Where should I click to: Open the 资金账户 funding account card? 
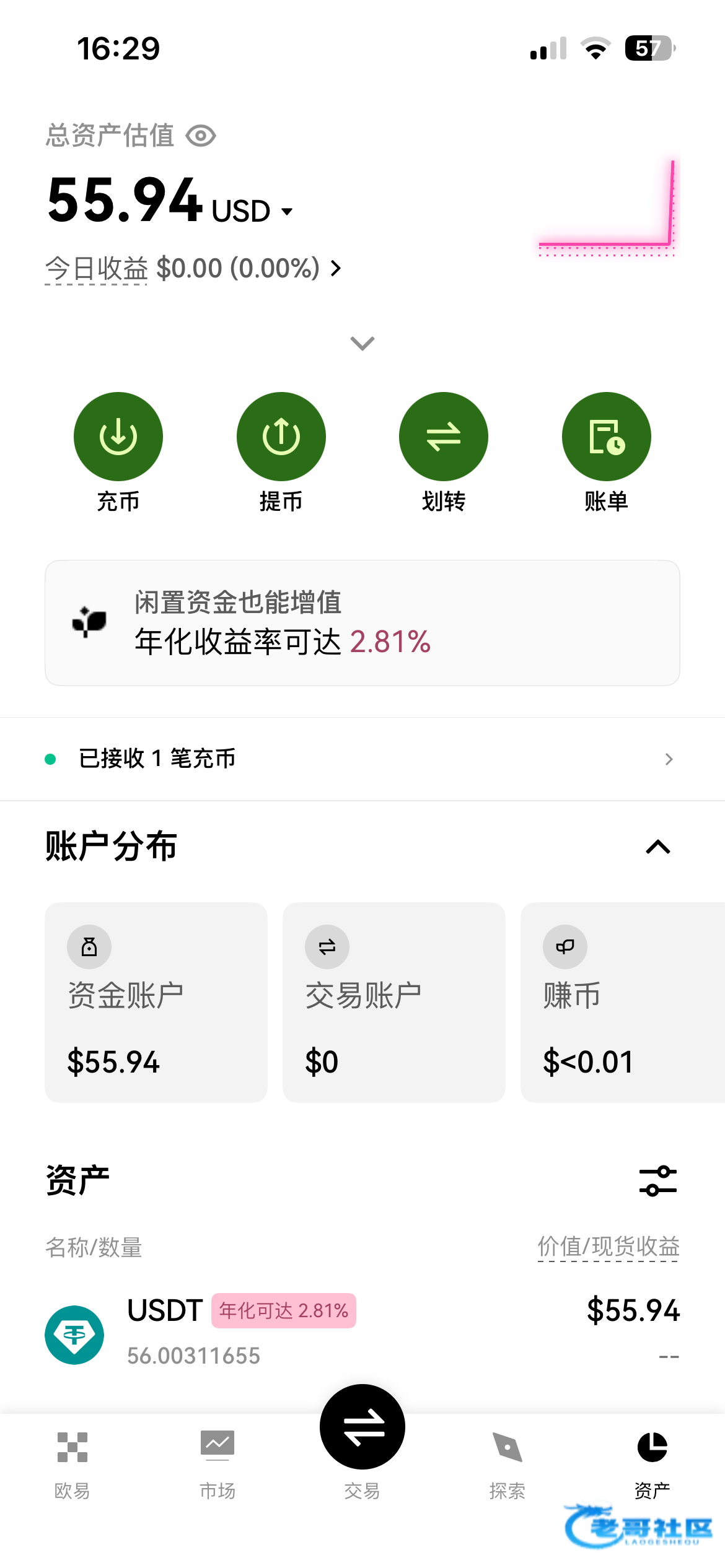tap(156, 1002)
